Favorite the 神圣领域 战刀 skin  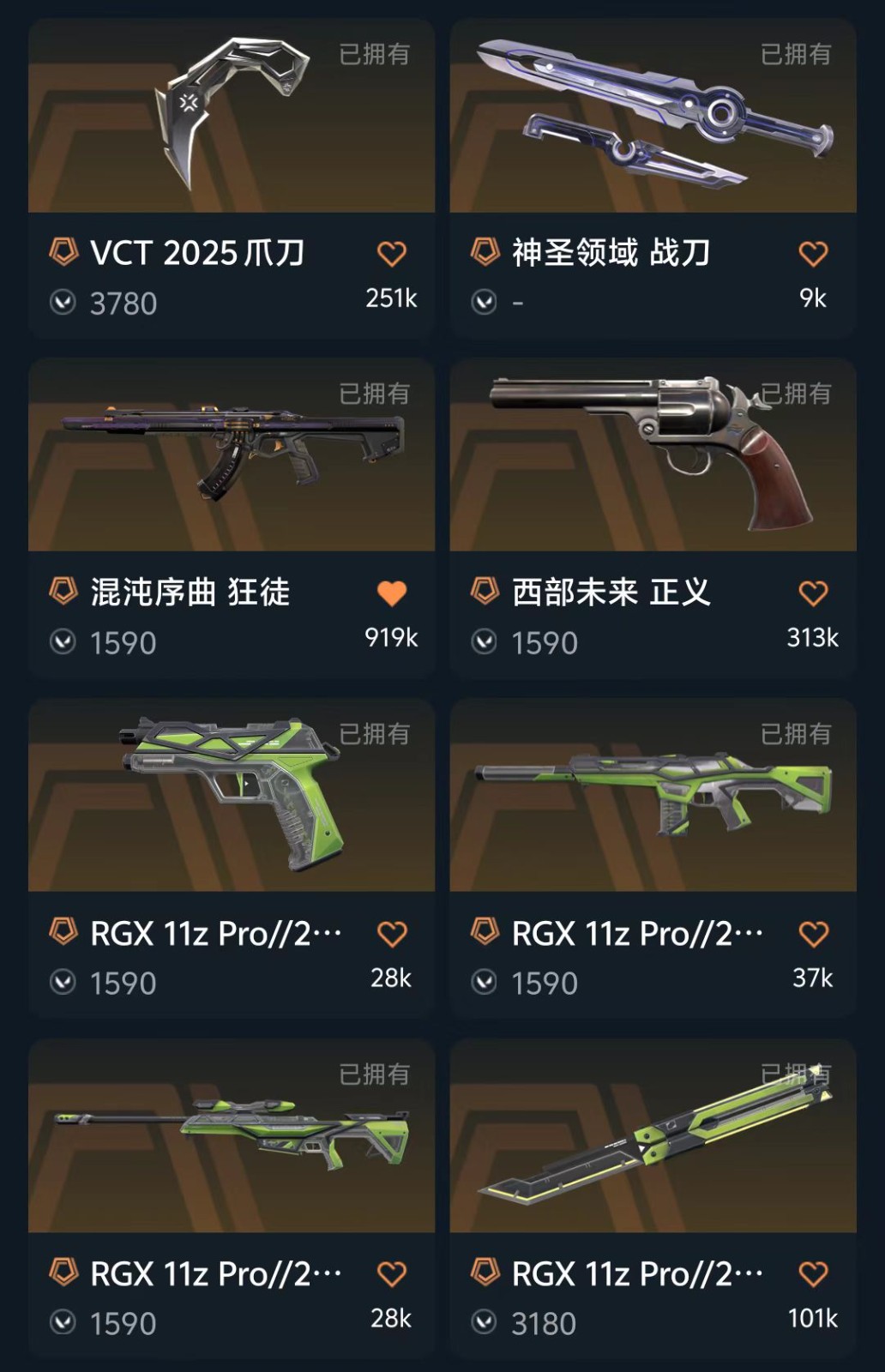click(813, 254)
